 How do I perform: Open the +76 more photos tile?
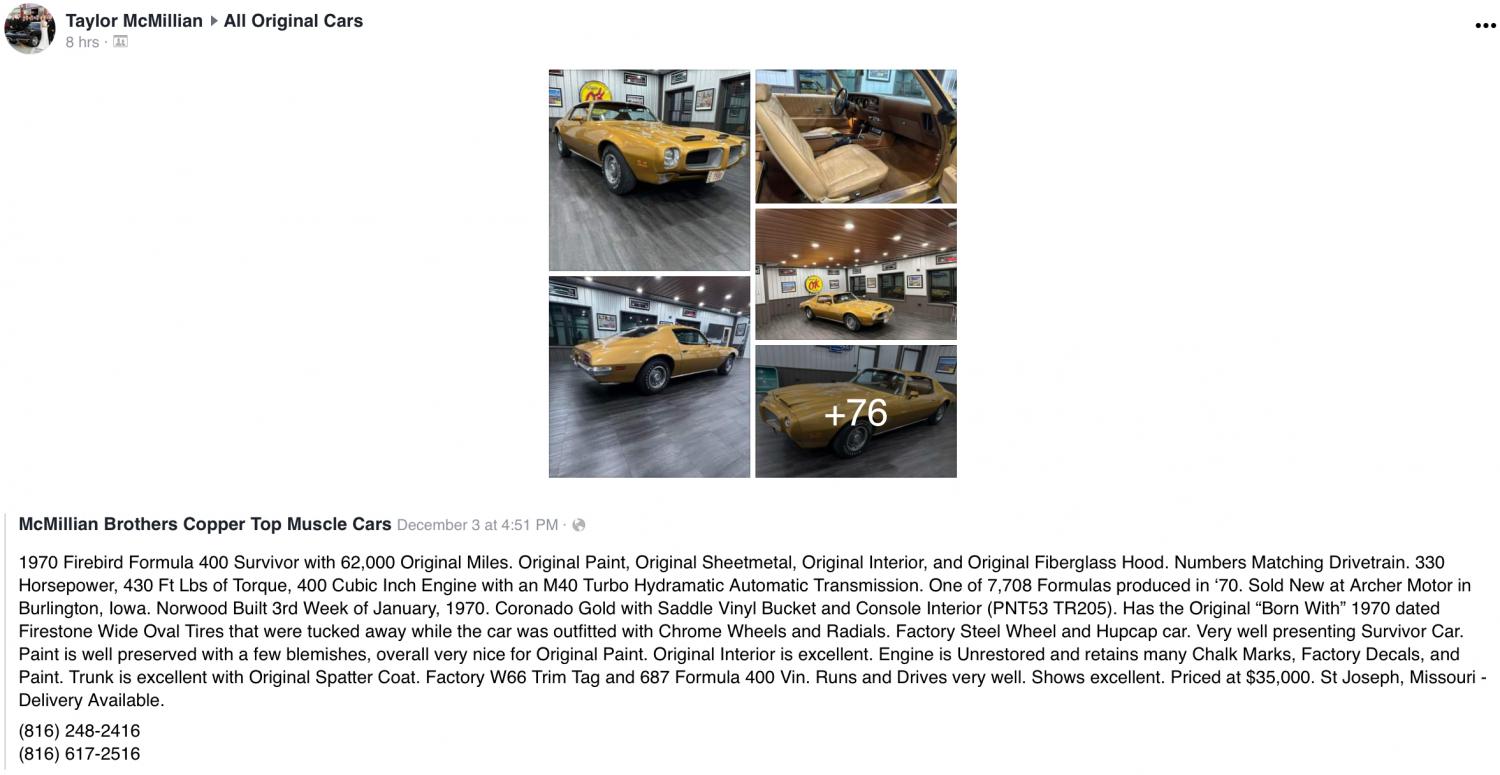[x=855, y=411]
